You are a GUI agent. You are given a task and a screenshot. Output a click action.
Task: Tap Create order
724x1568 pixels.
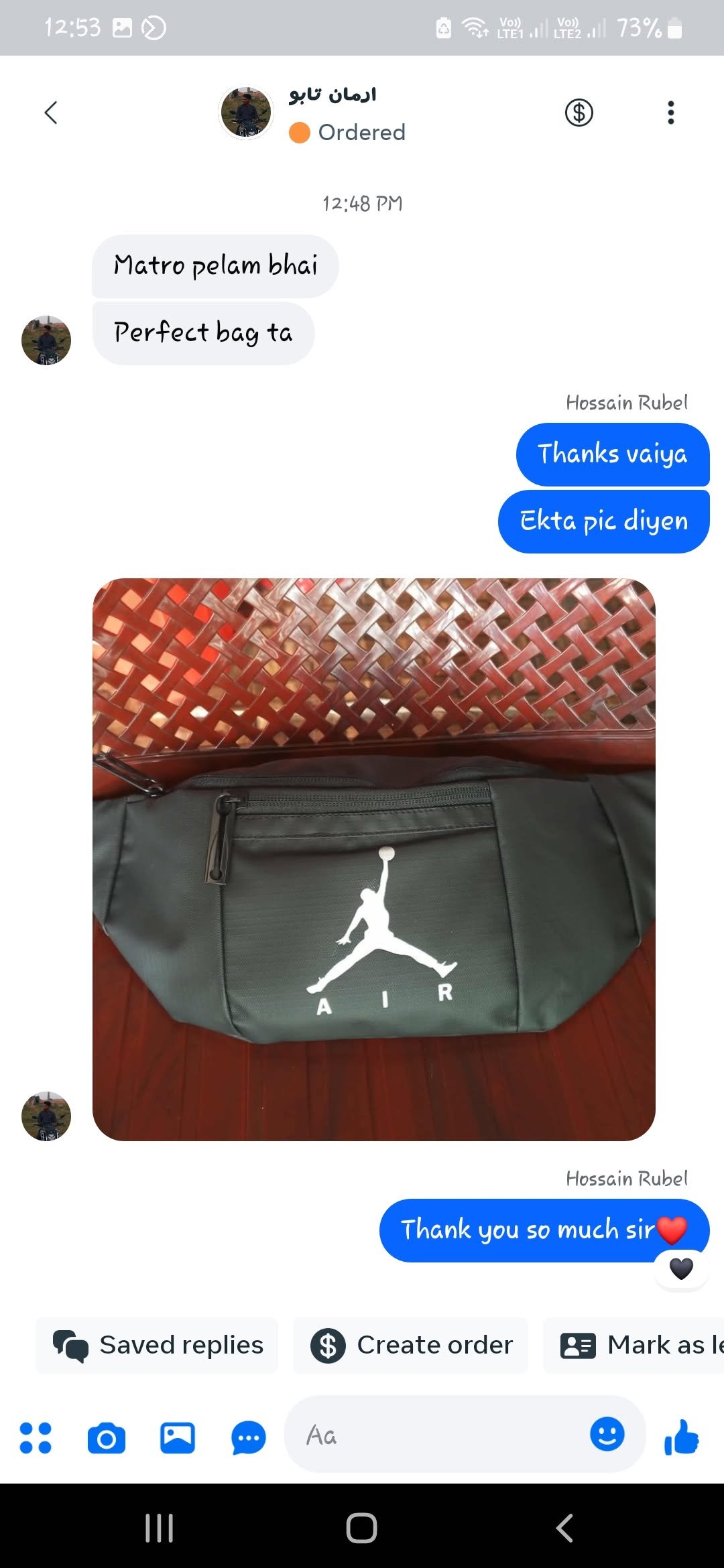pos(411,1346)
